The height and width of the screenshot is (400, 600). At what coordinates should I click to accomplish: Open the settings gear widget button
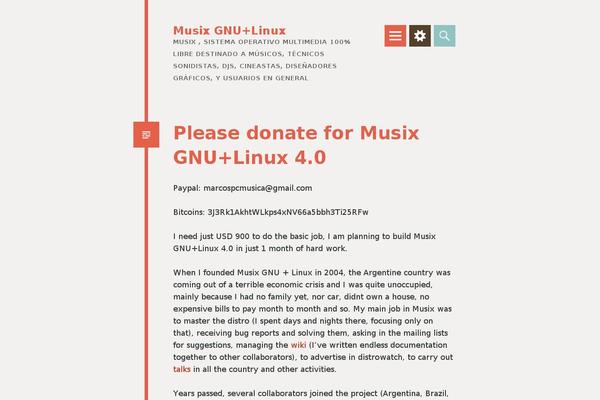pos(420,36)
